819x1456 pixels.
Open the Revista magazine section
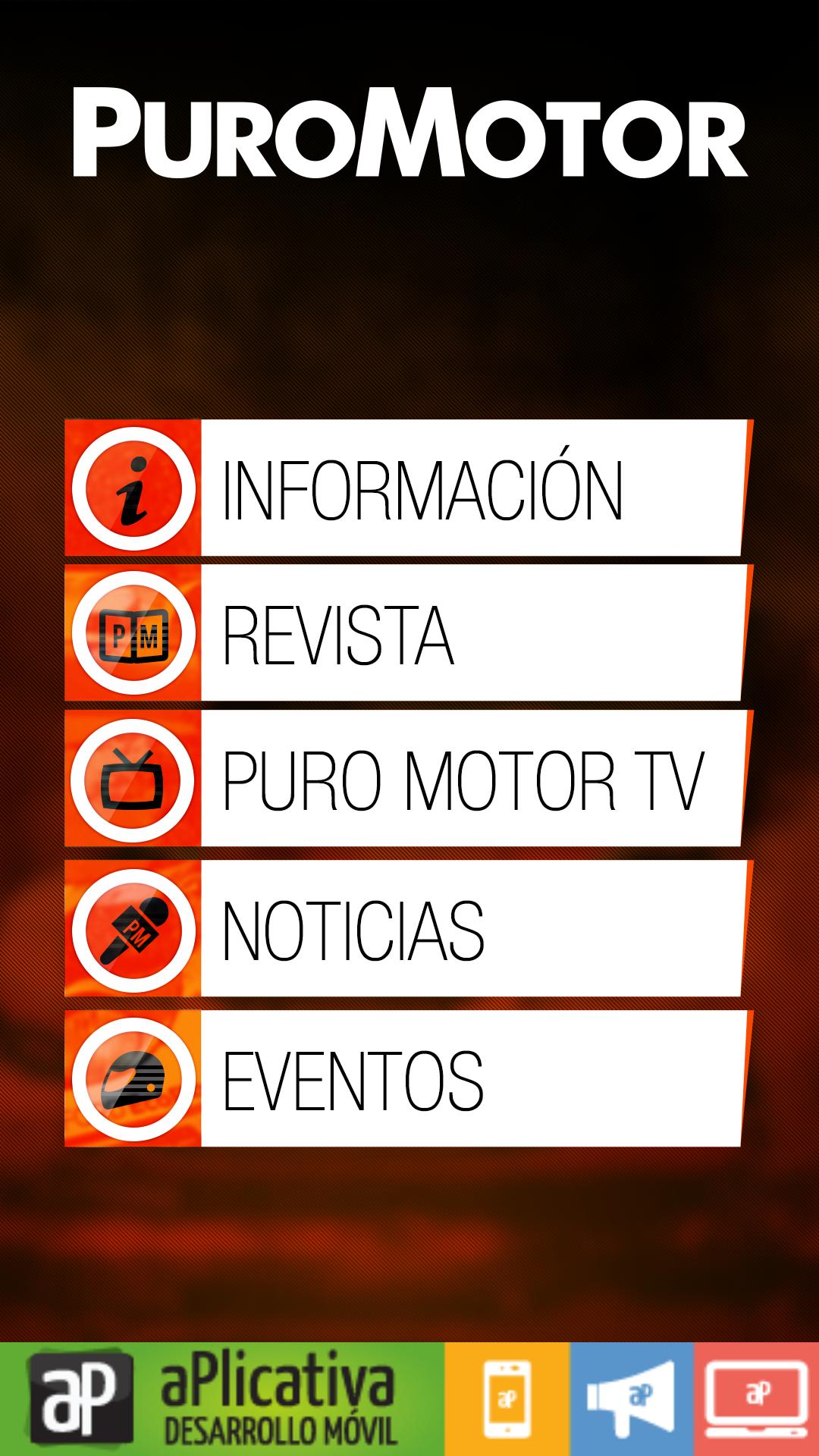point(408,633)
